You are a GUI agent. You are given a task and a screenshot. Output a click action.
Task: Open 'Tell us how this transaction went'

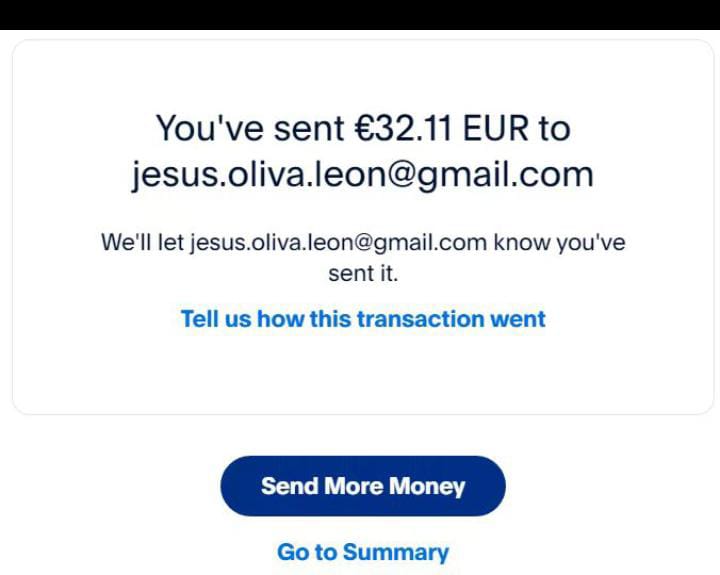(x=362, y=319)
